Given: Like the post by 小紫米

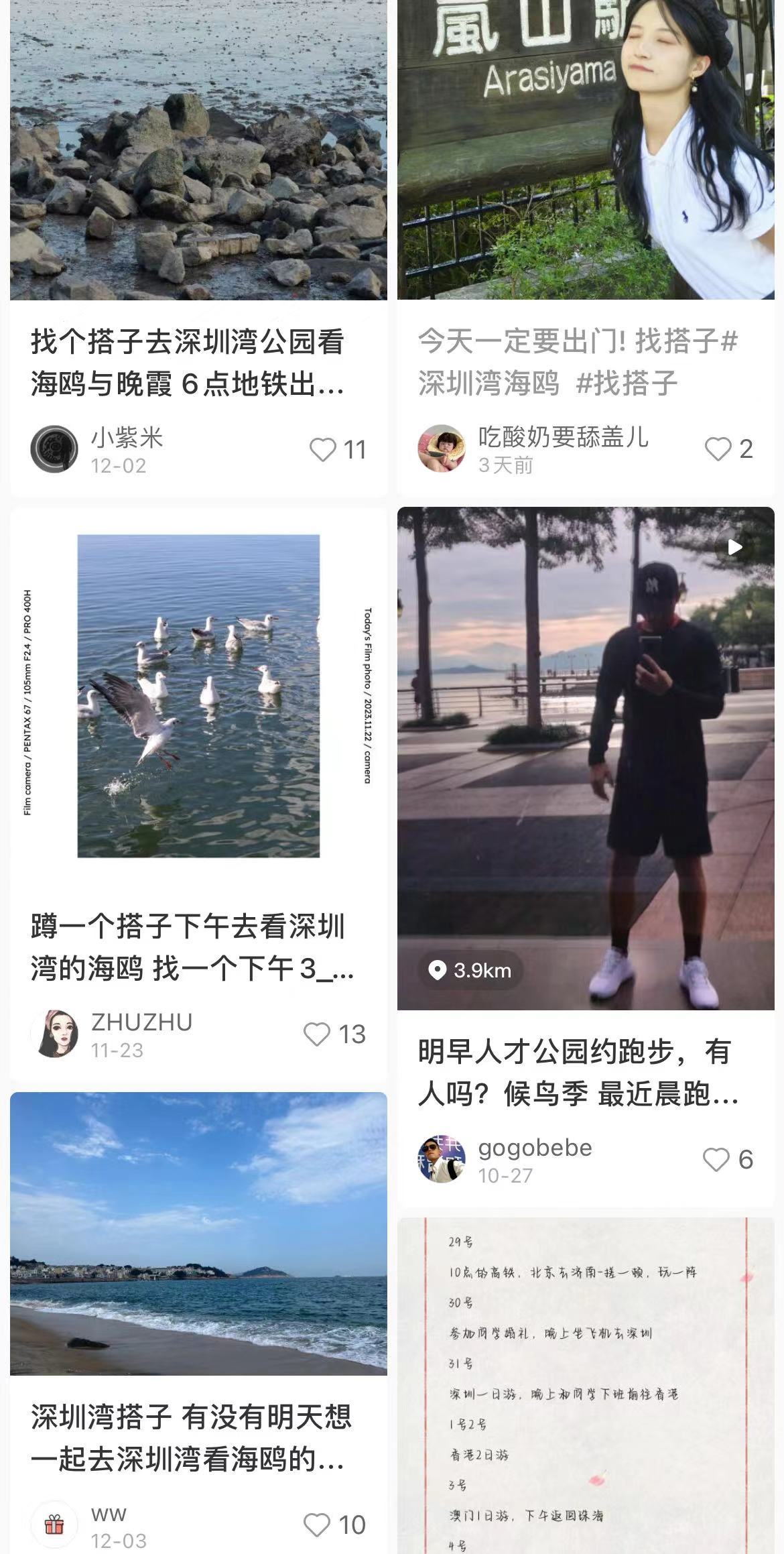Looking at the screenshot, I should click(x=323, y=449).
